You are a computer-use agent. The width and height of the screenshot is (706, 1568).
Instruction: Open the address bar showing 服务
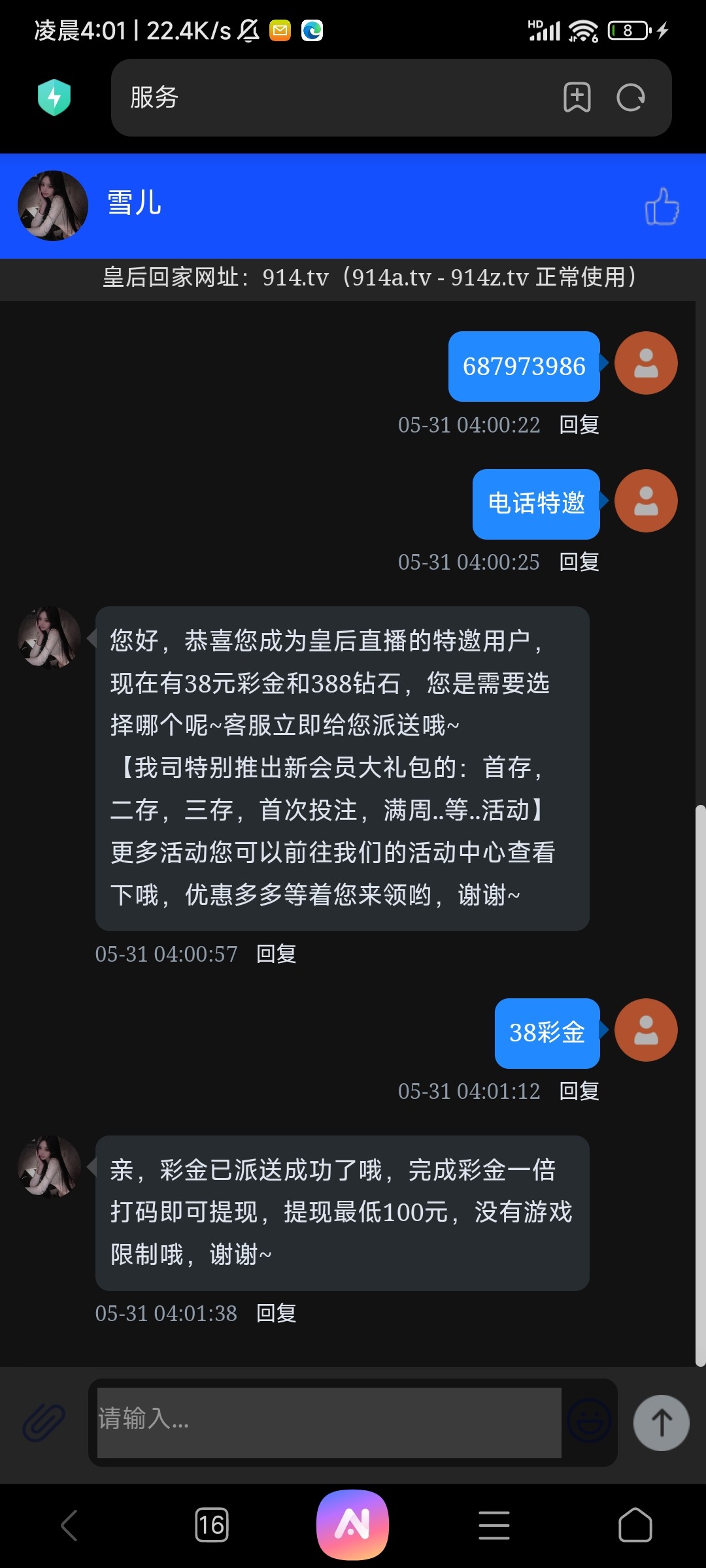[327, 98]
